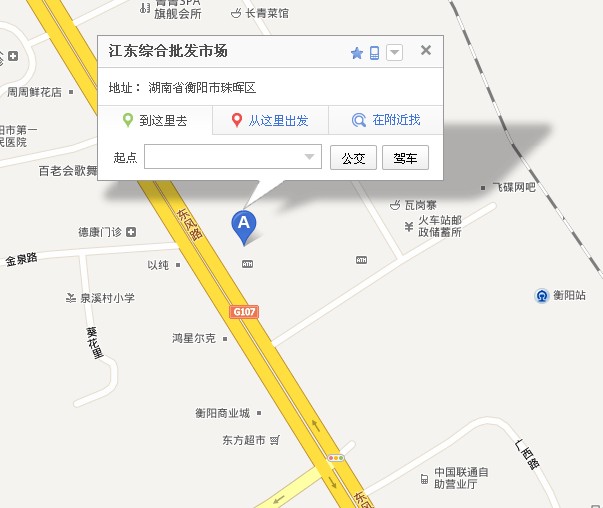Close the 江东综合批发市场 info popup
Viewport: 603px width, 508px height.
(x=426, y=51)
